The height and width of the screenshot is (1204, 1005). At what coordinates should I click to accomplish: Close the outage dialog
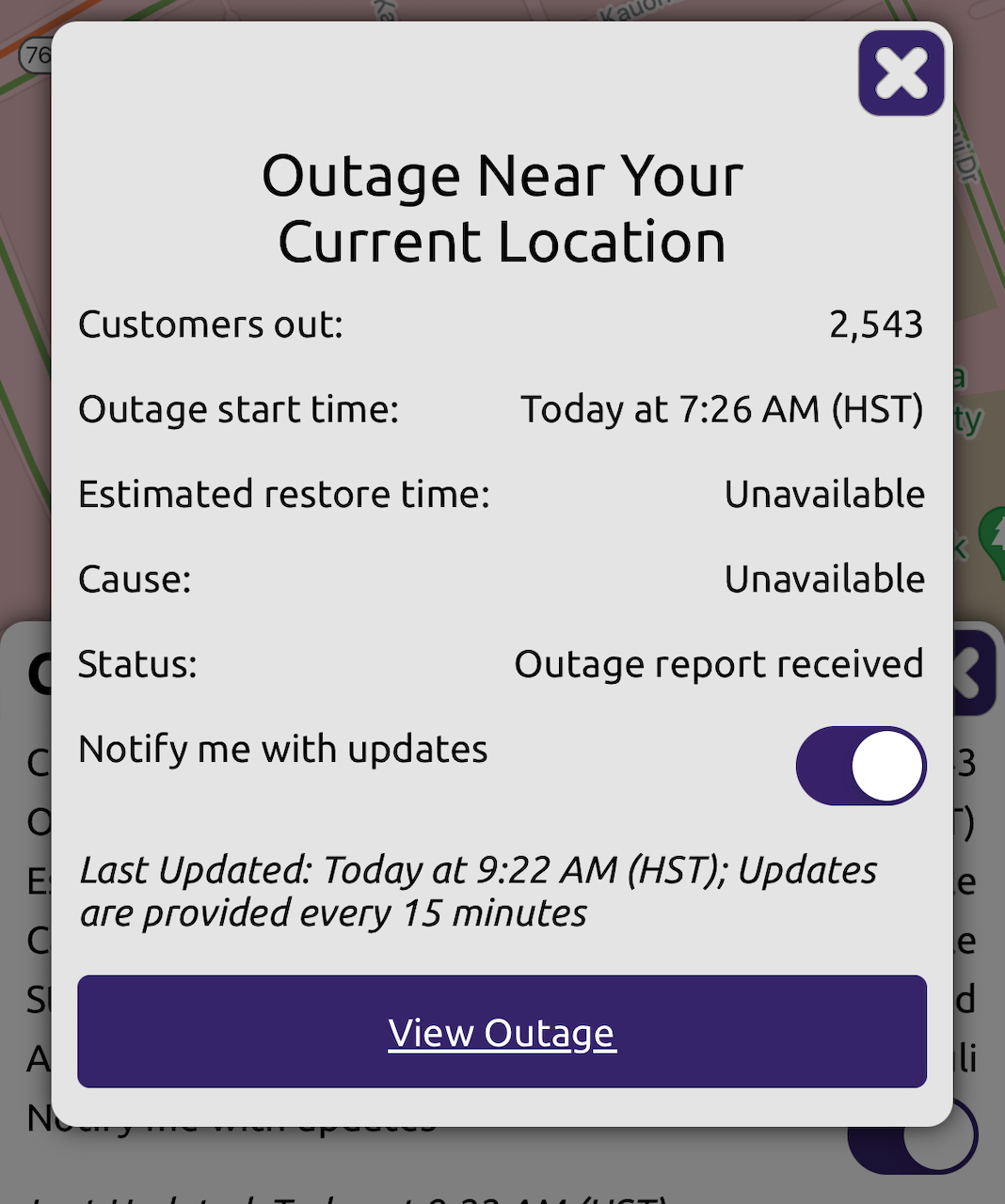click(901, 73)
